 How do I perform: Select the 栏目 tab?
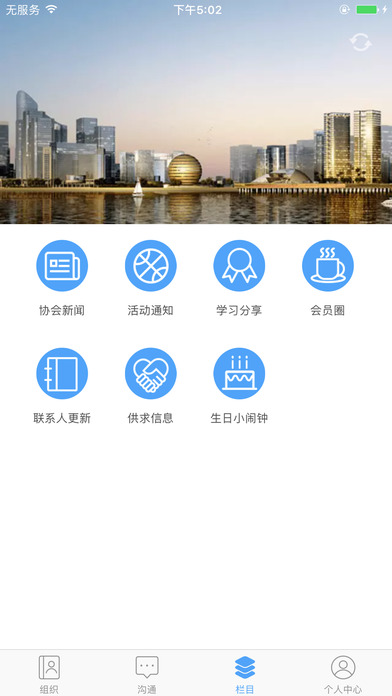[245, 674]
